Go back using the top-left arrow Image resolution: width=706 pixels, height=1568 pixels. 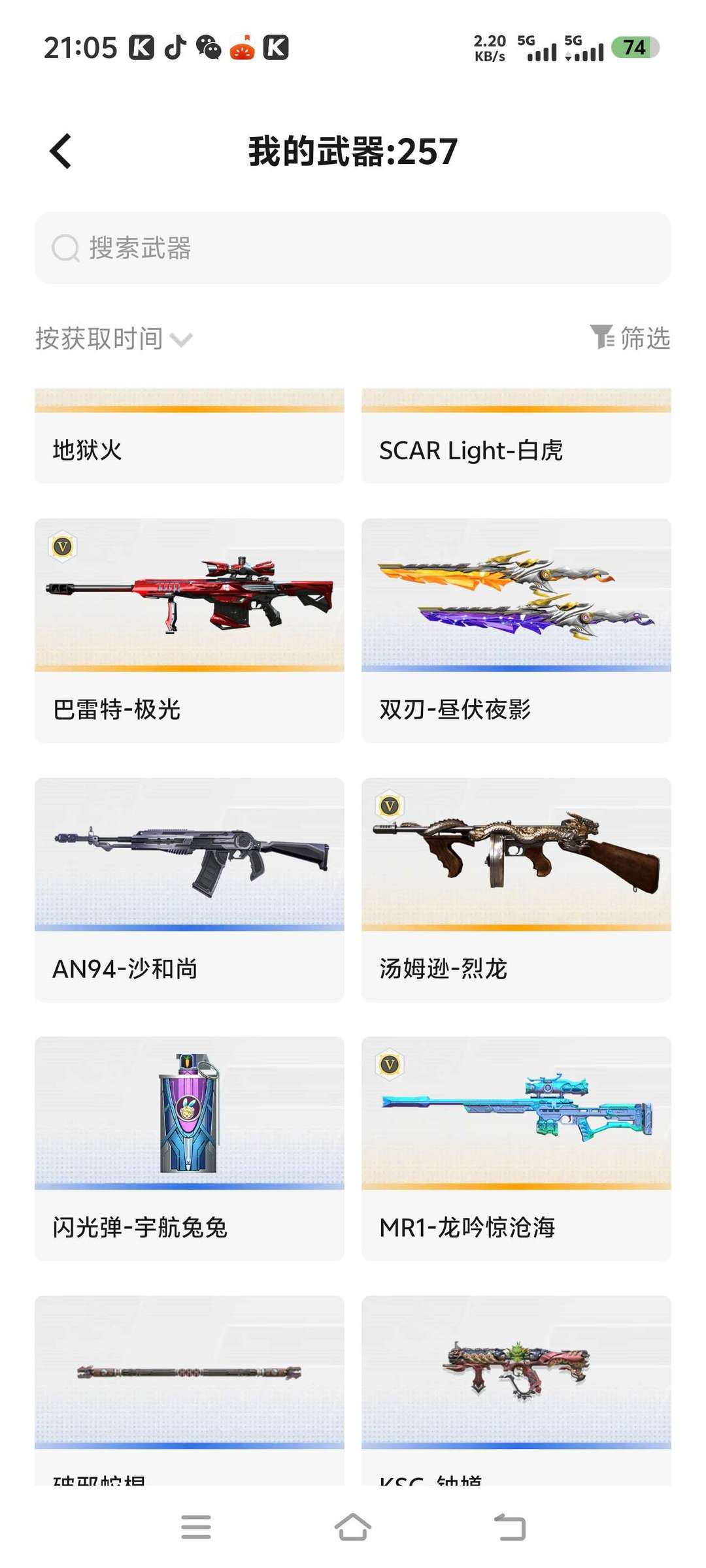point(60,152)
